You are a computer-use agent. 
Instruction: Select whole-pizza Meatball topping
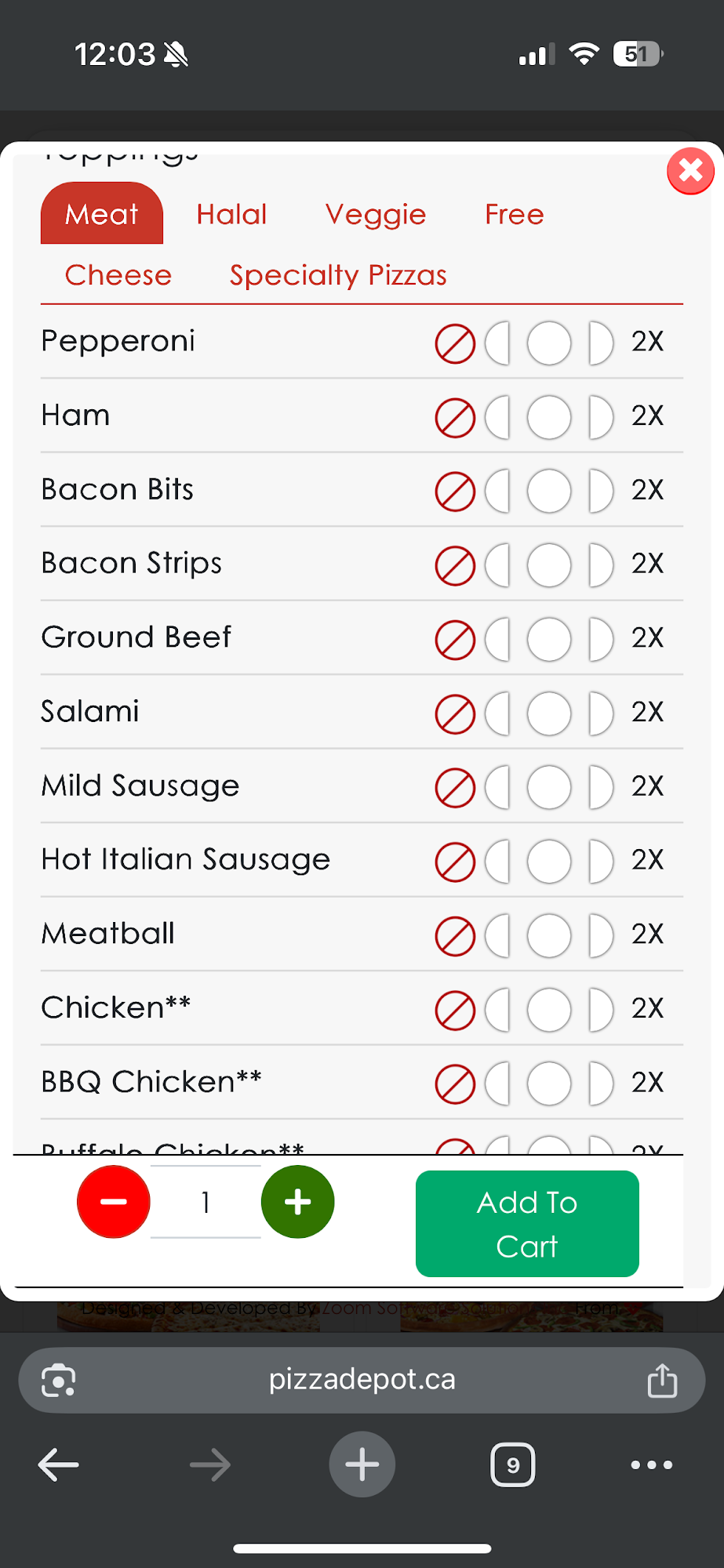click(x=548, y=935)
